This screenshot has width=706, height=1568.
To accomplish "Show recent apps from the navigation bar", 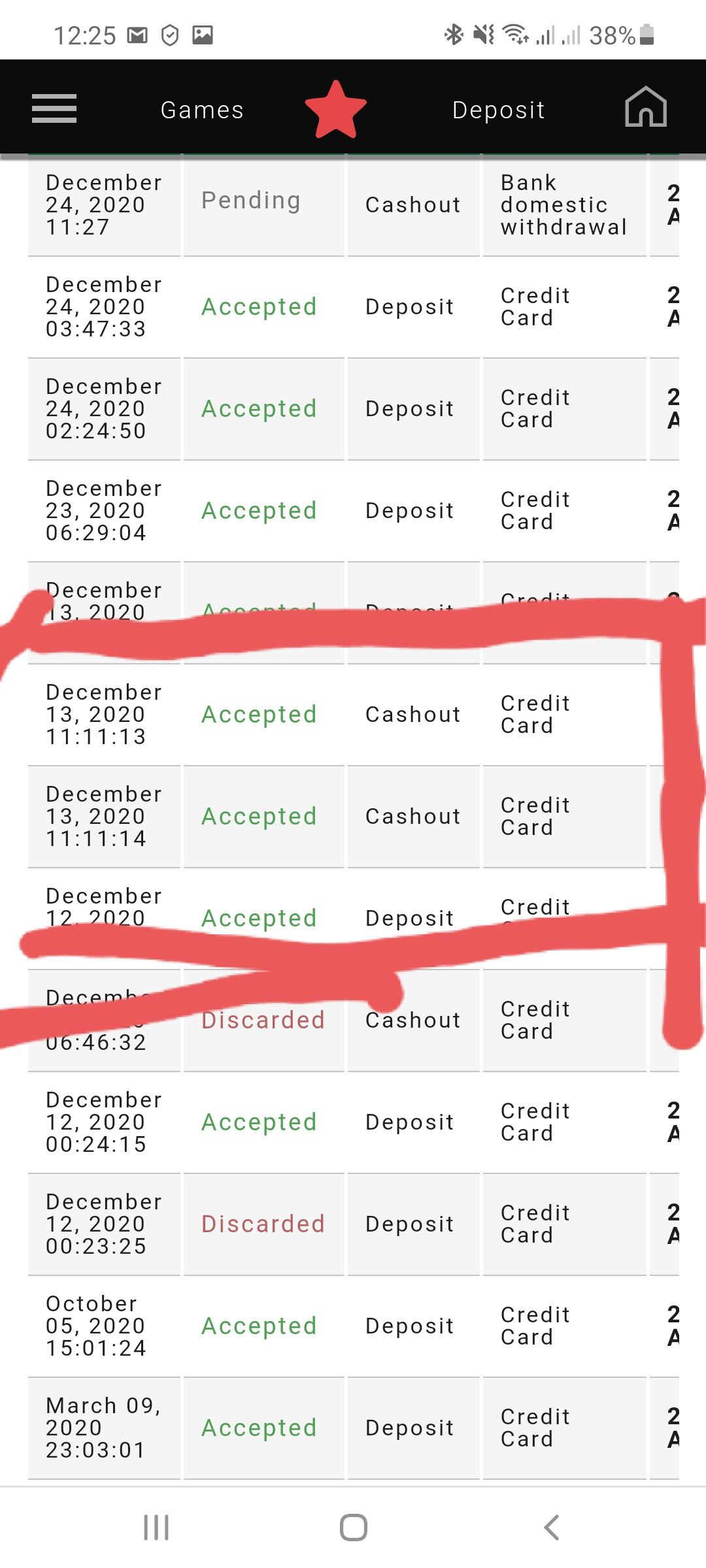I will pyautogui.click(x=156, y=1527).
